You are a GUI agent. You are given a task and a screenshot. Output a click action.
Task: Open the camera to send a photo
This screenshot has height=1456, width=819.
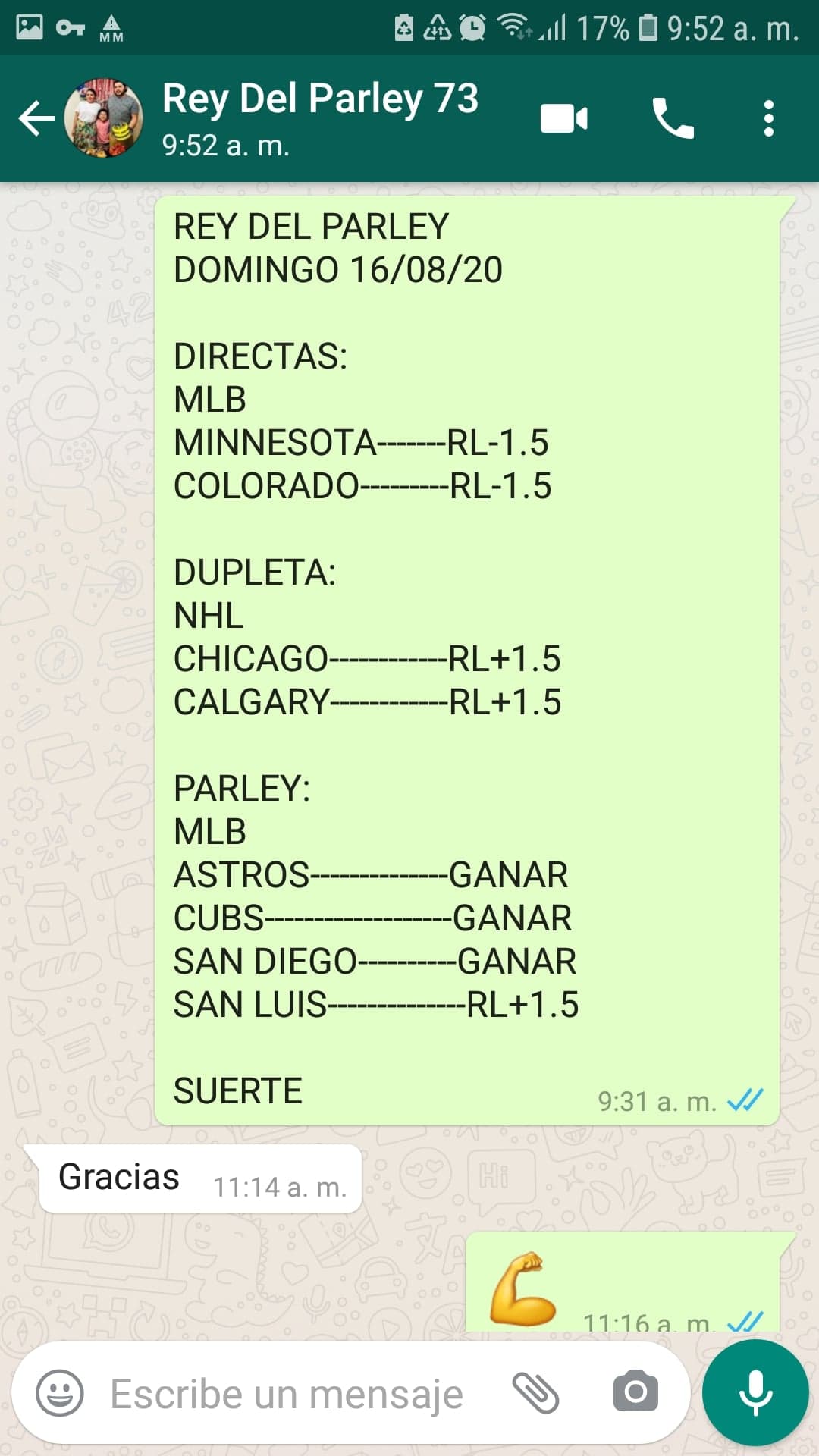point(635,1392)
